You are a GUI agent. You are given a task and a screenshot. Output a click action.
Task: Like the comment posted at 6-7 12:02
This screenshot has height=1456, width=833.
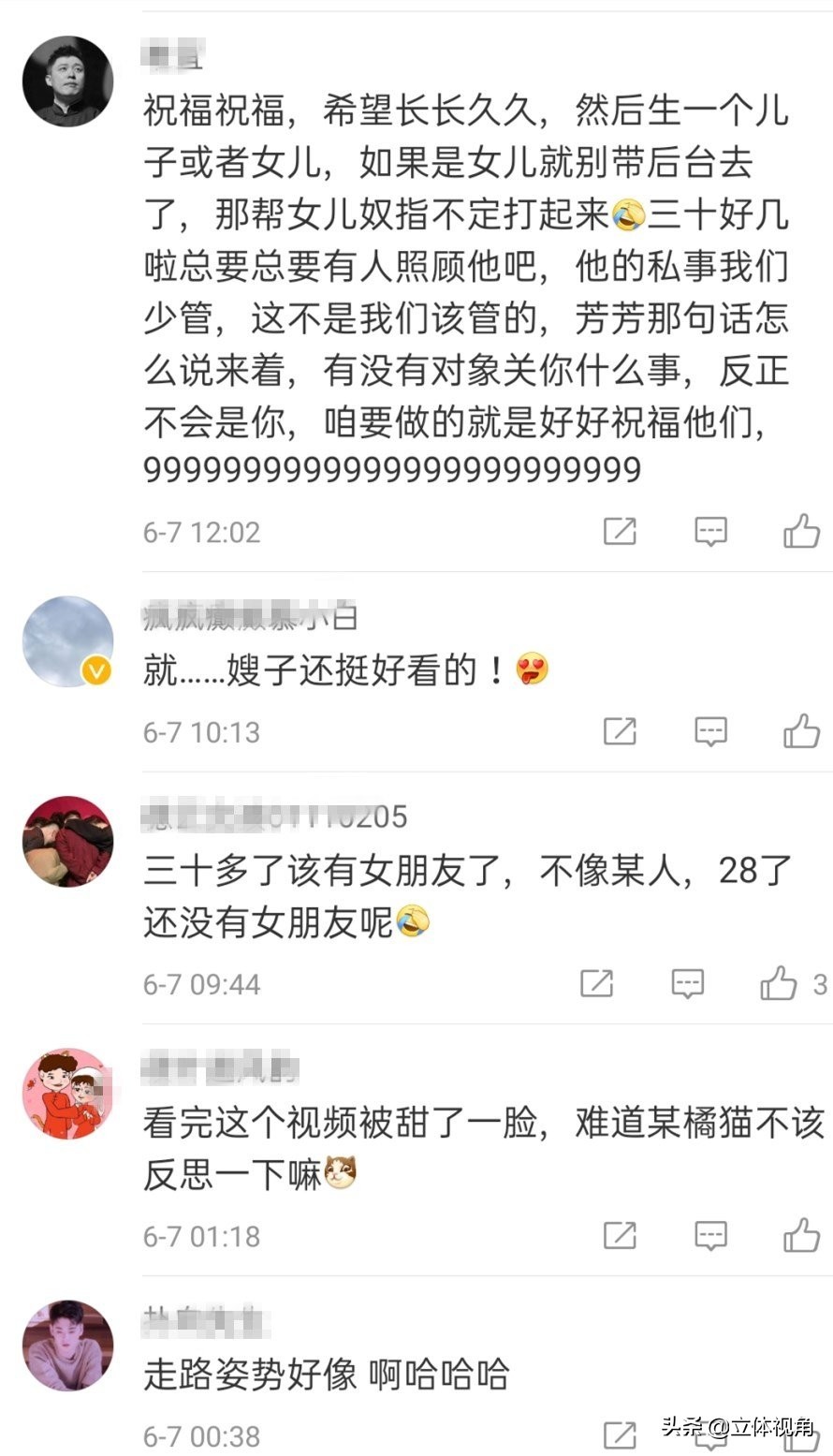click(x=801, y=532)
